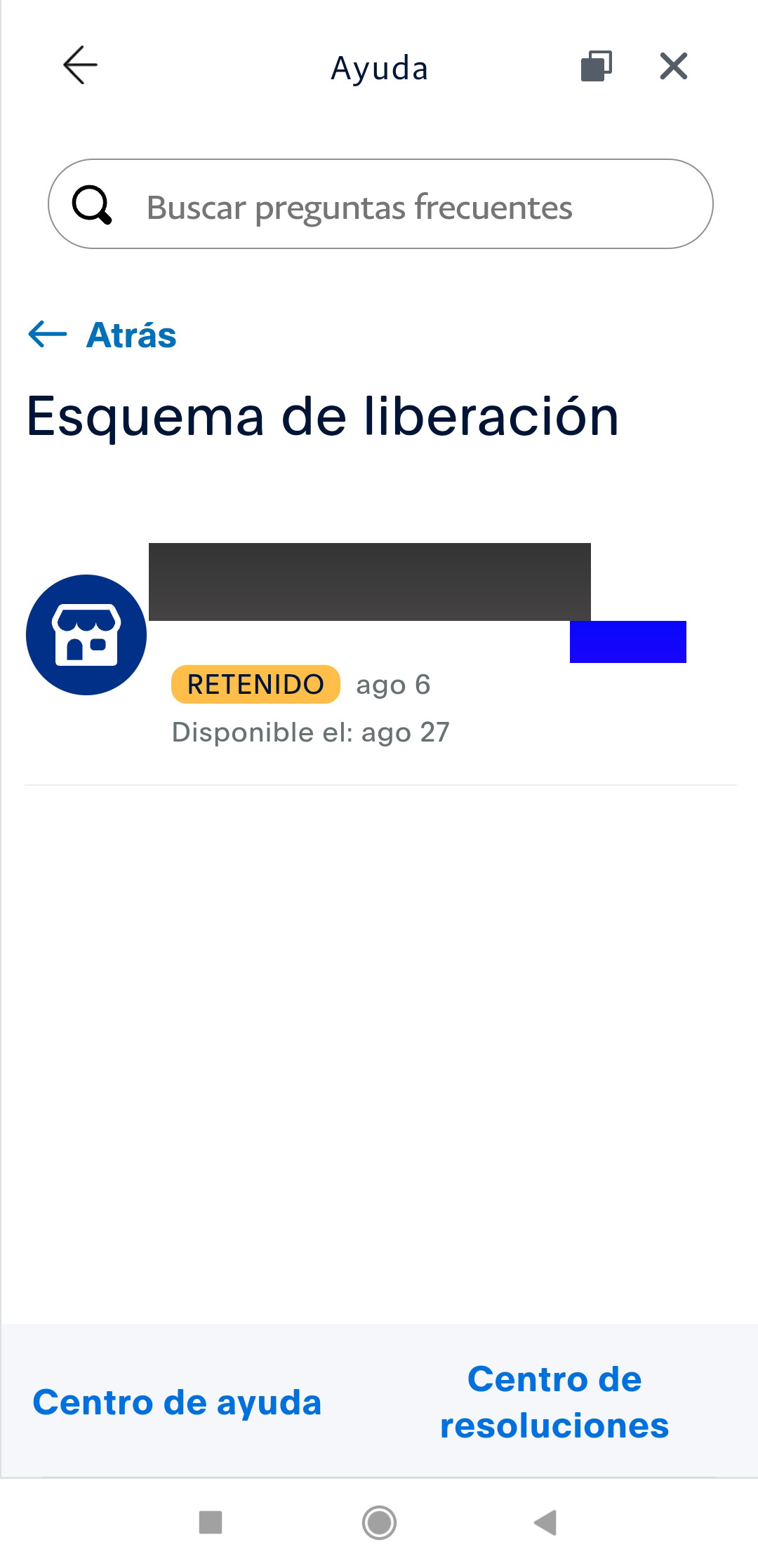The height and width of the screenshot is (1568, 758).
Task: Open Centro de ayuda
Action: pyautogui.click(x=178, y=1403)
